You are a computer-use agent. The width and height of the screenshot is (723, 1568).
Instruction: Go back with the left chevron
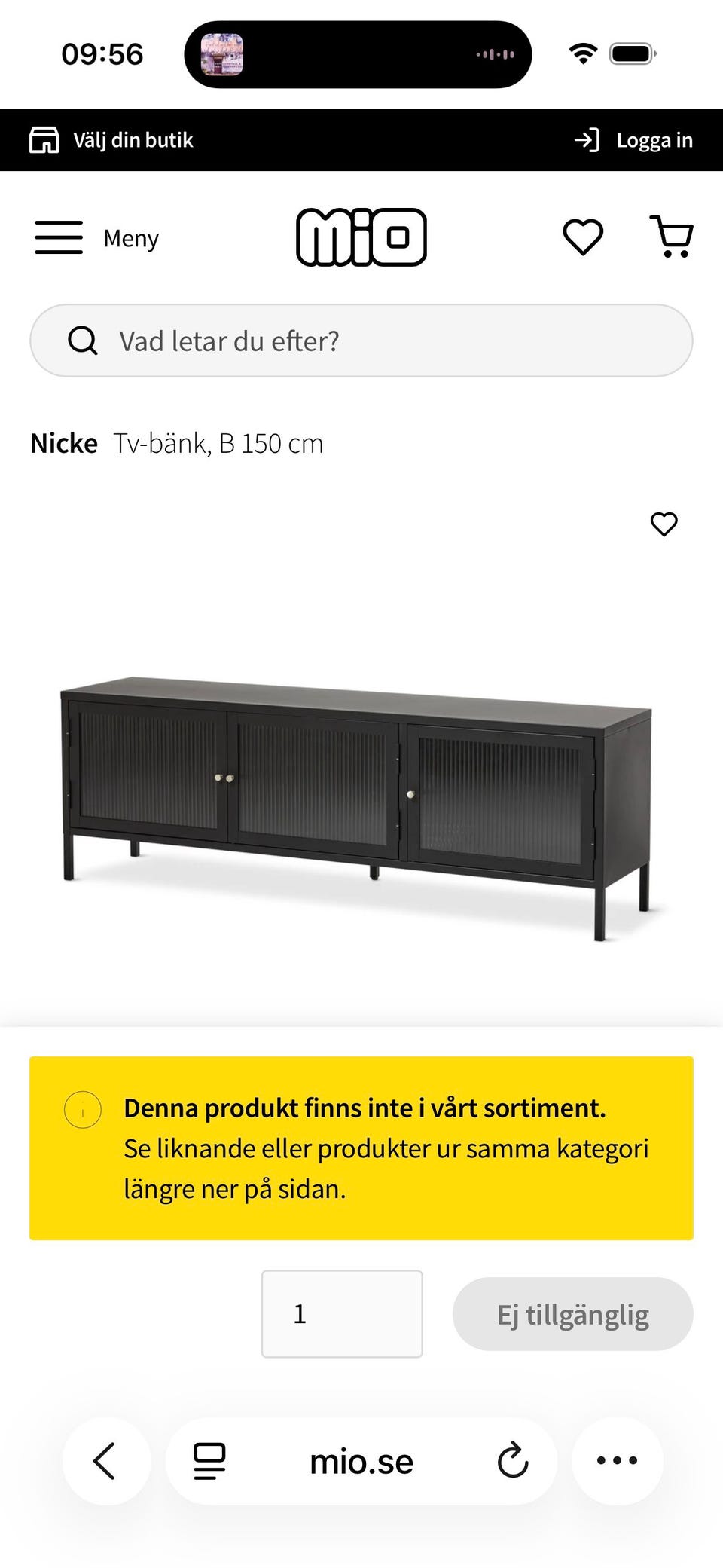click(x=105, y=1460)
